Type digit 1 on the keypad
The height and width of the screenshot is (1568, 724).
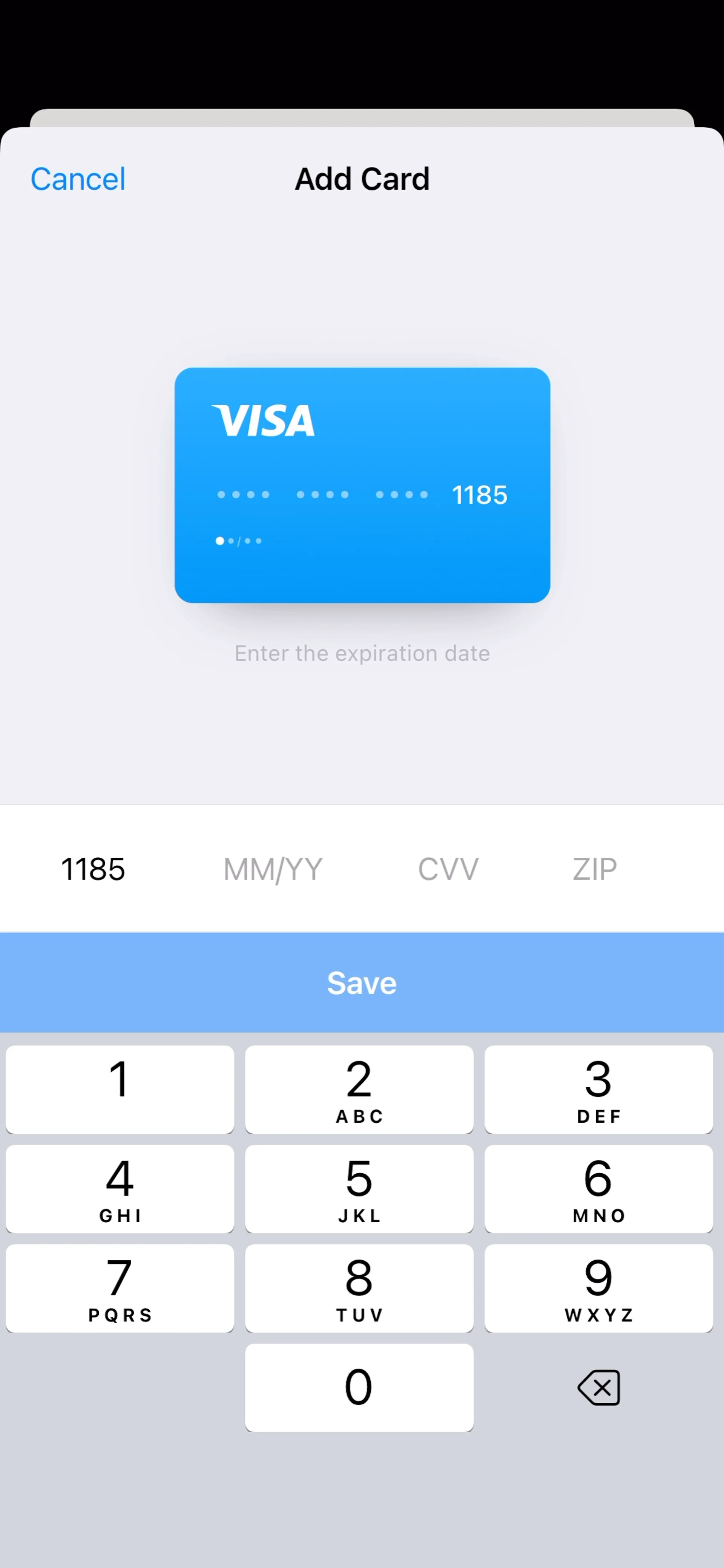pos(120,1089)
